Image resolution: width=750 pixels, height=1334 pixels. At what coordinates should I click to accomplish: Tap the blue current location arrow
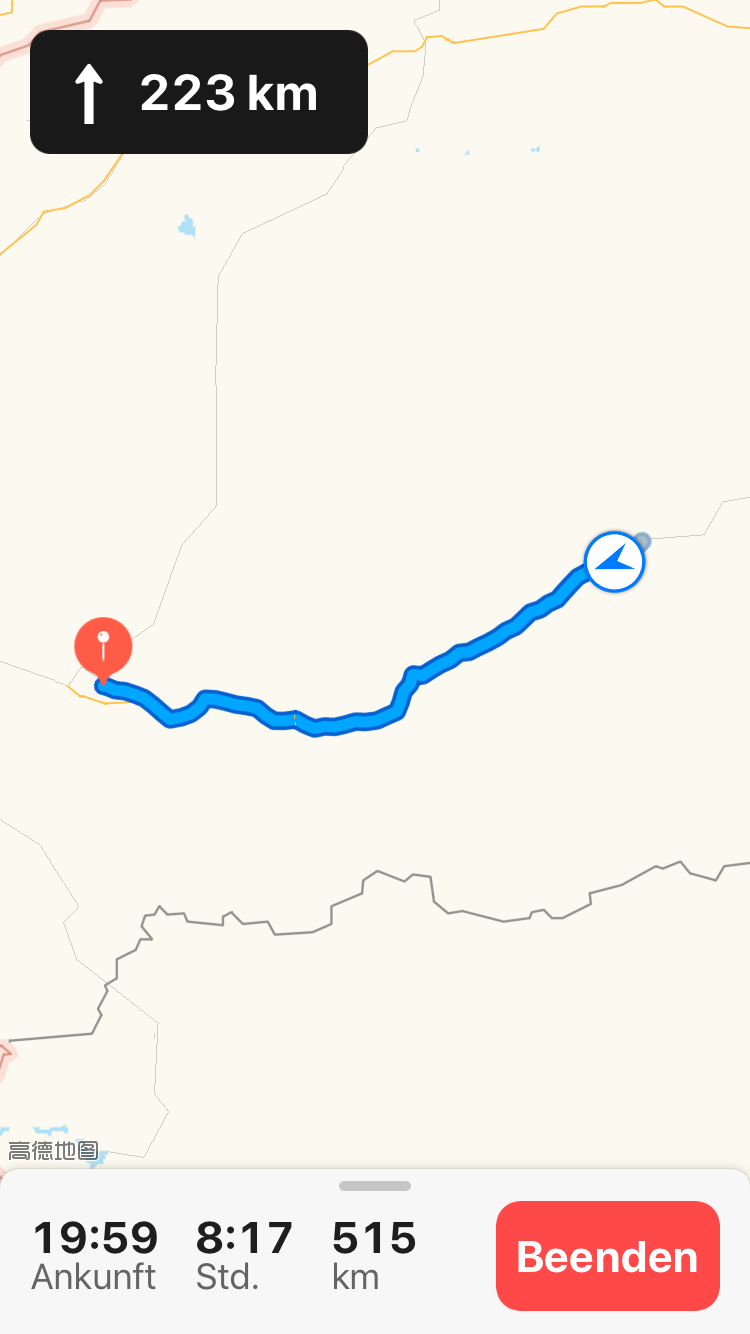pyautogui.click(x=614, y=562)
